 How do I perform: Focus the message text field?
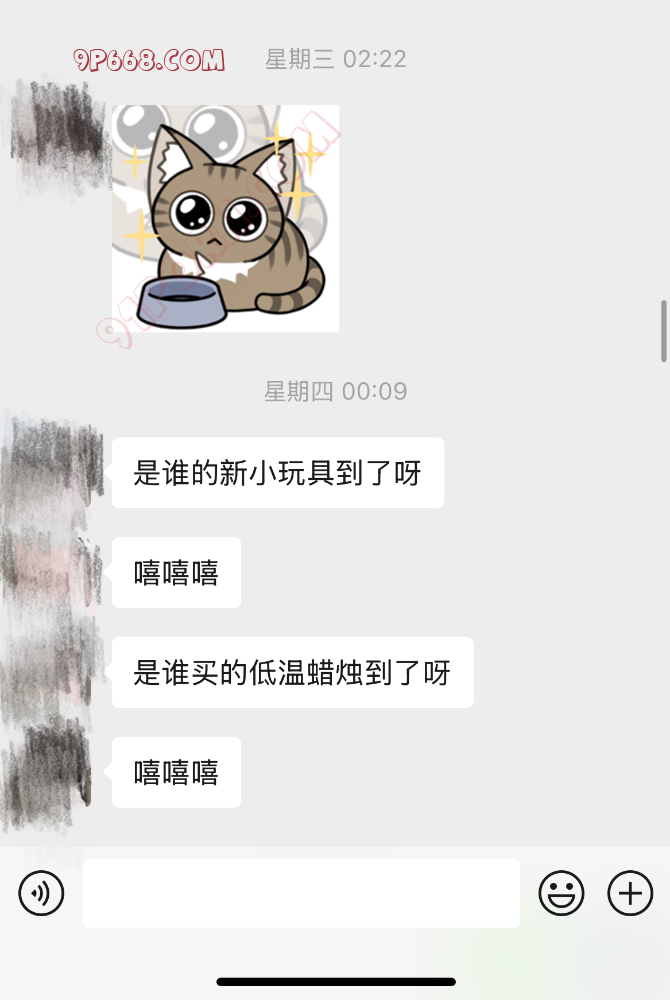301,893
